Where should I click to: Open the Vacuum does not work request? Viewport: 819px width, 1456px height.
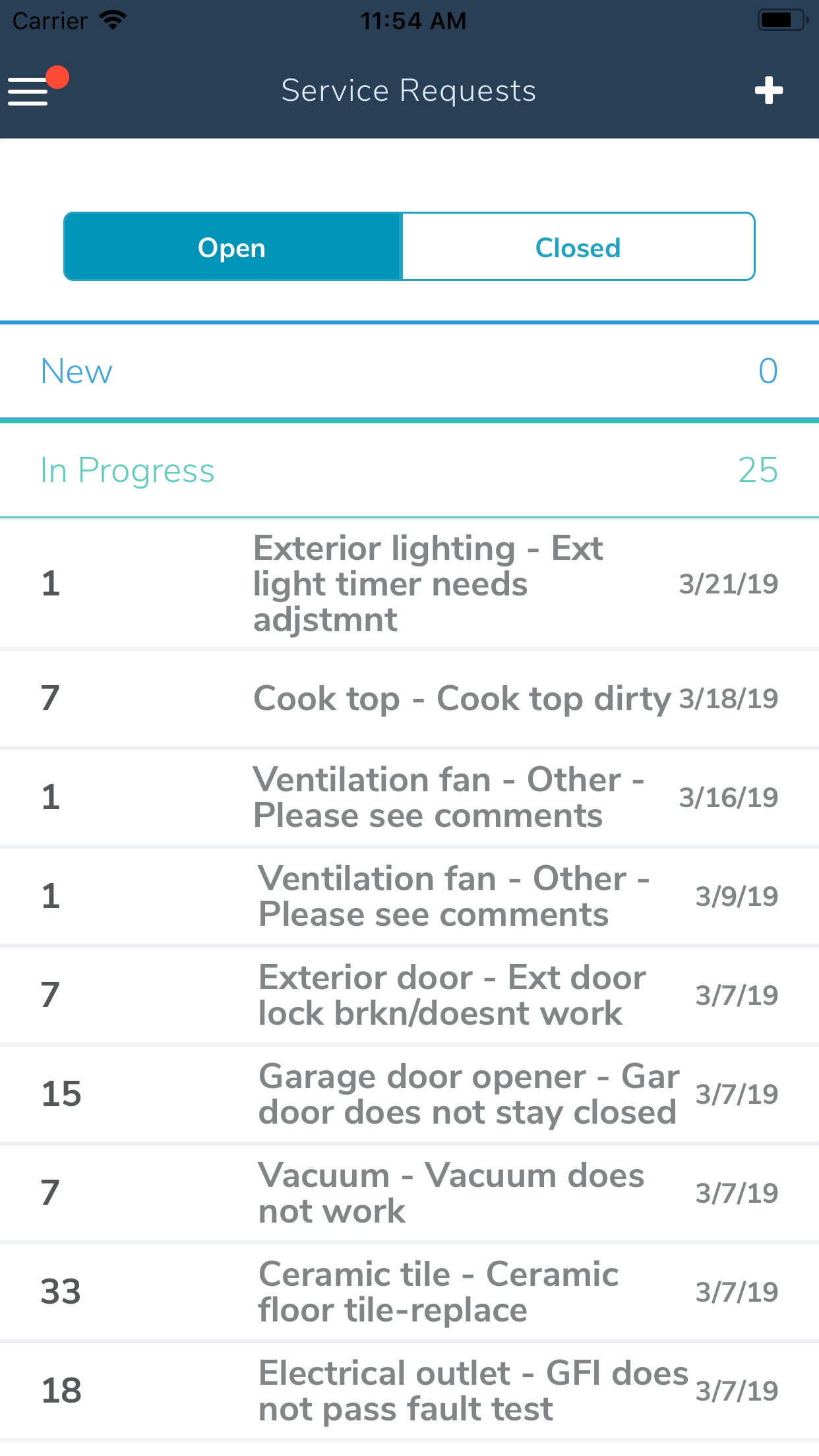click(409, 1193)
